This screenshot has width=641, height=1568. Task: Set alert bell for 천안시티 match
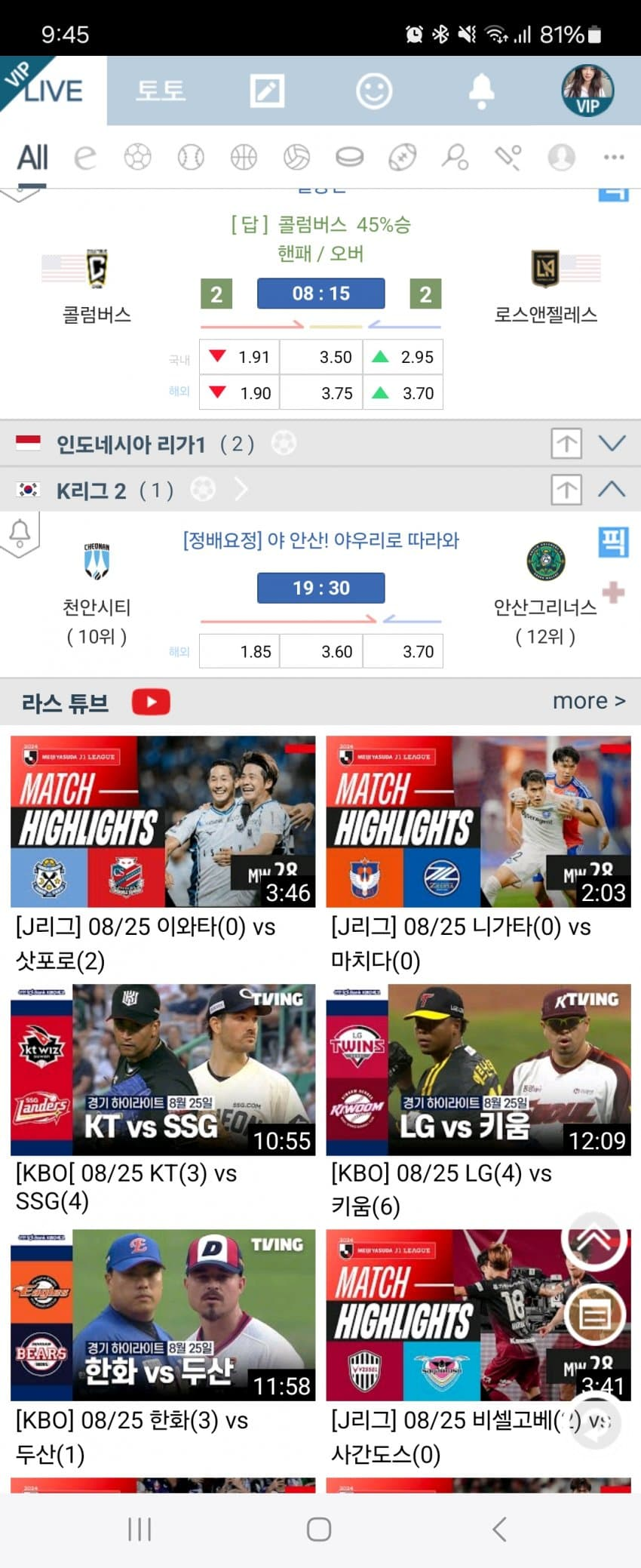click(20, 533)
